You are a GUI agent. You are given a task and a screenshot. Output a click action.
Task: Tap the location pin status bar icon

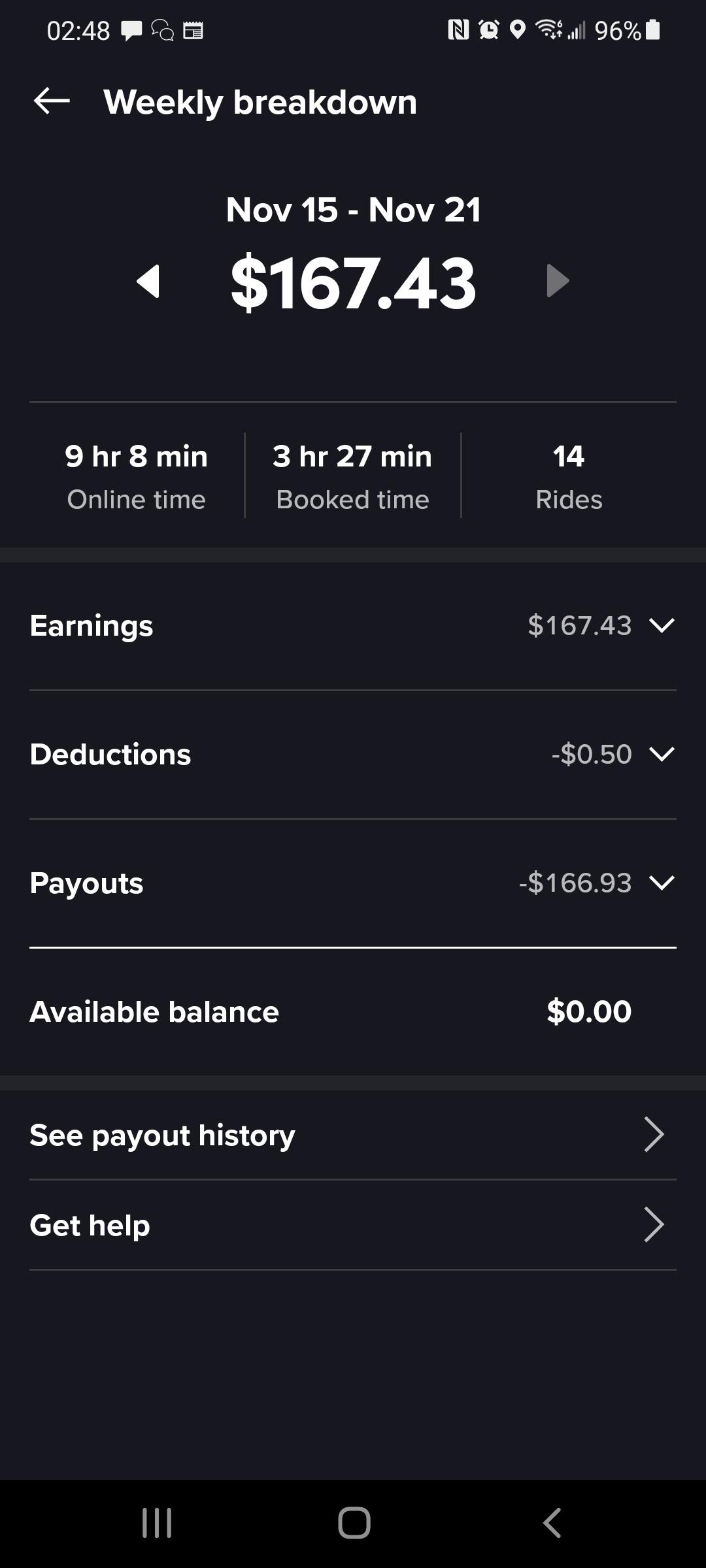click(518, 31)
